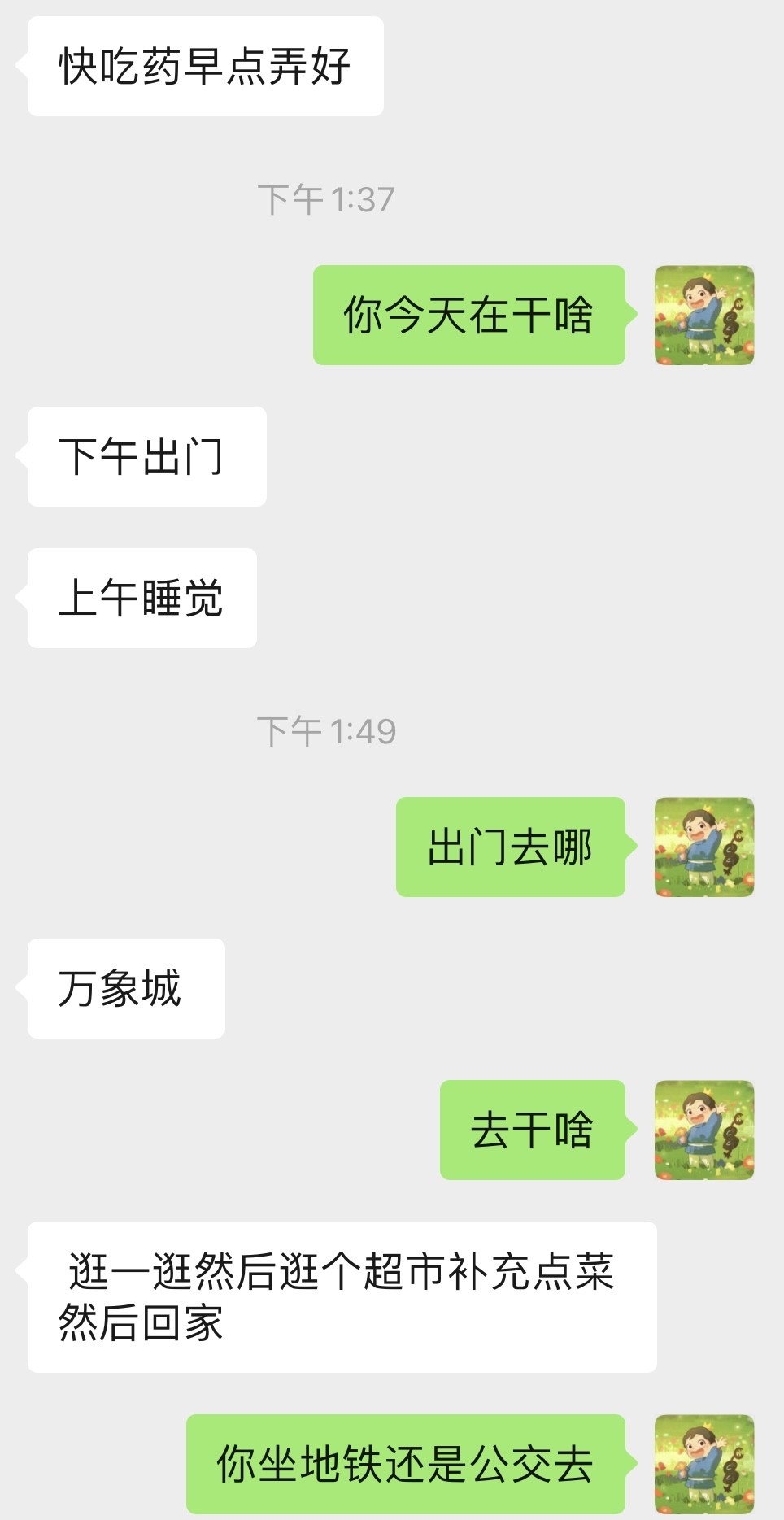Open sender's avatar beside '你今天在干啥'
The height and width of the screenshot is (1520, 784).
click(x=704, y=316)
